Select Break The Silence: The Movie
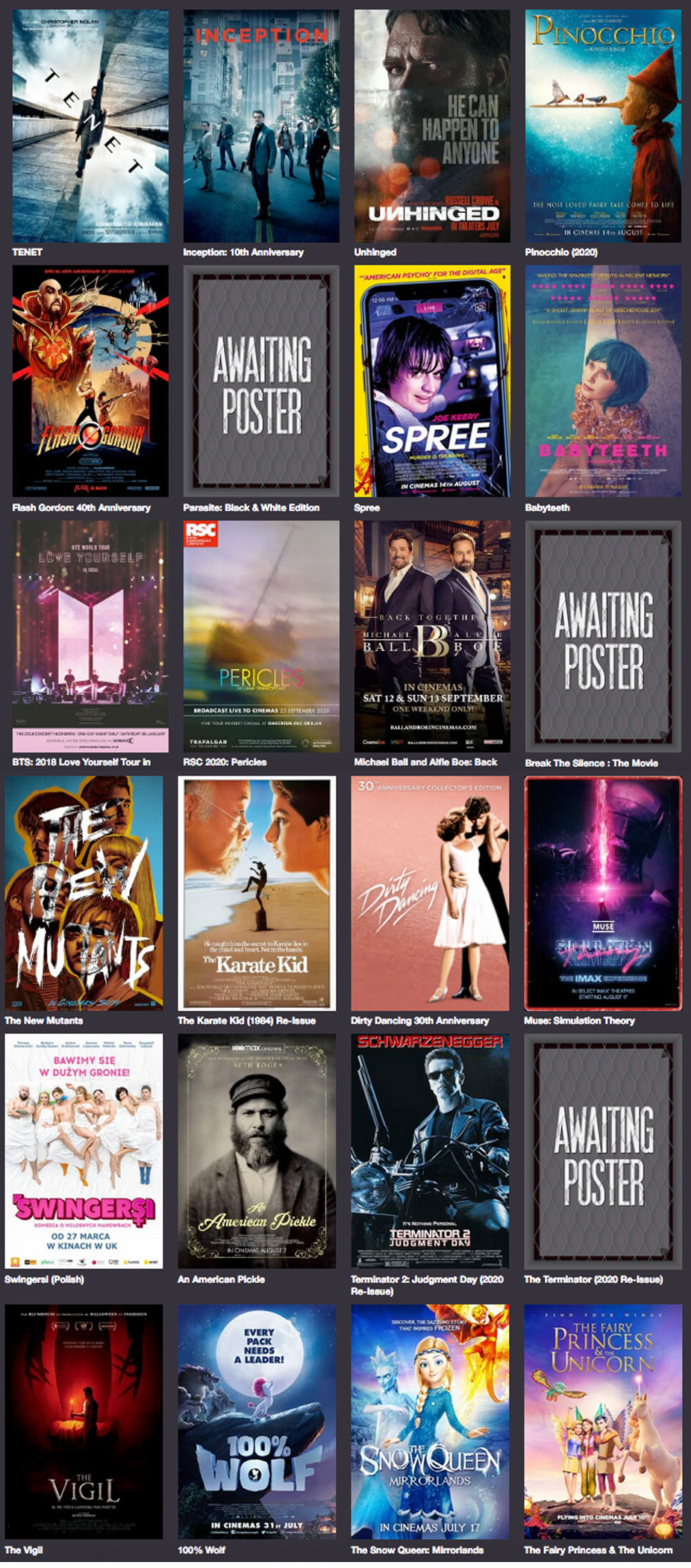 (603, 636)
